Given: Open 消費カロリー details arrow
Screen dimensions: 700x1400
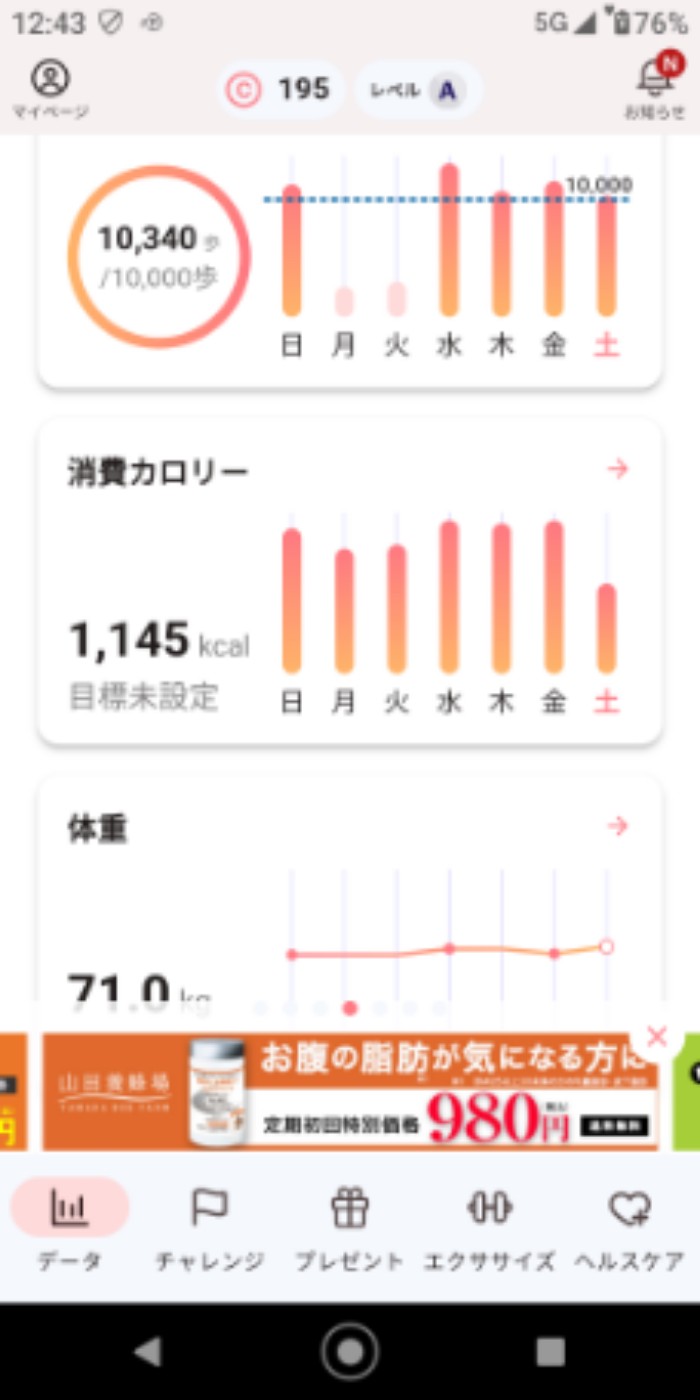Looking at the screenshot, I should pos(618,469).
